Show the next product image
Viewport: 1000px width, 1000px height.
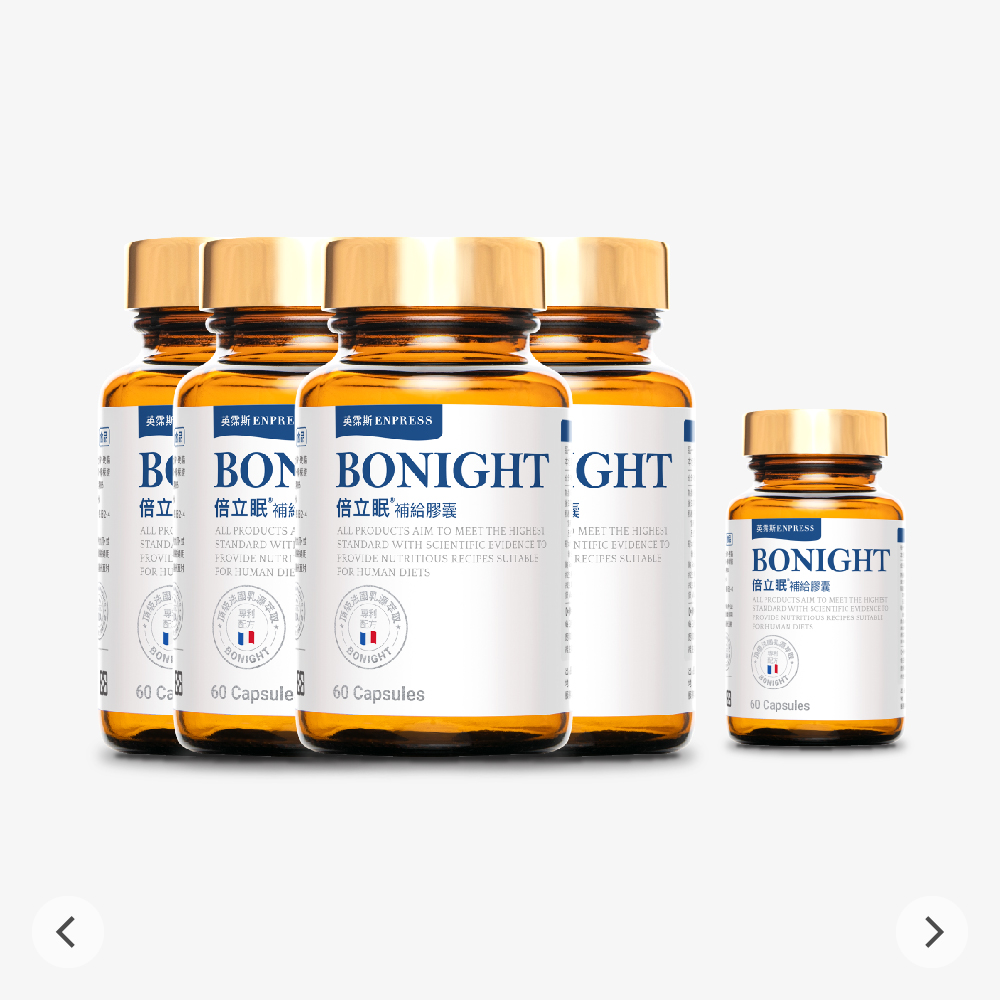pos(932,932)
